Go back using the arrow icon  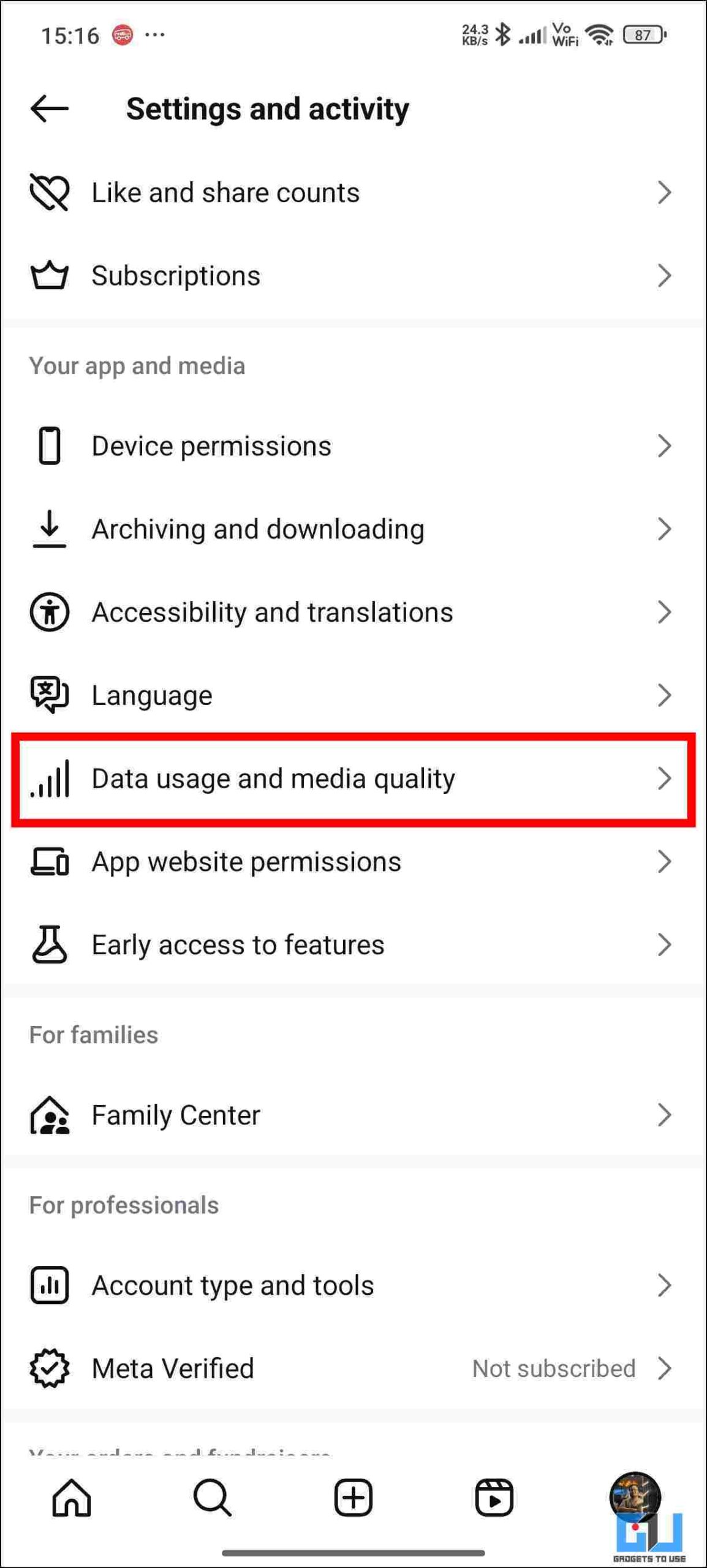(50, 109)
